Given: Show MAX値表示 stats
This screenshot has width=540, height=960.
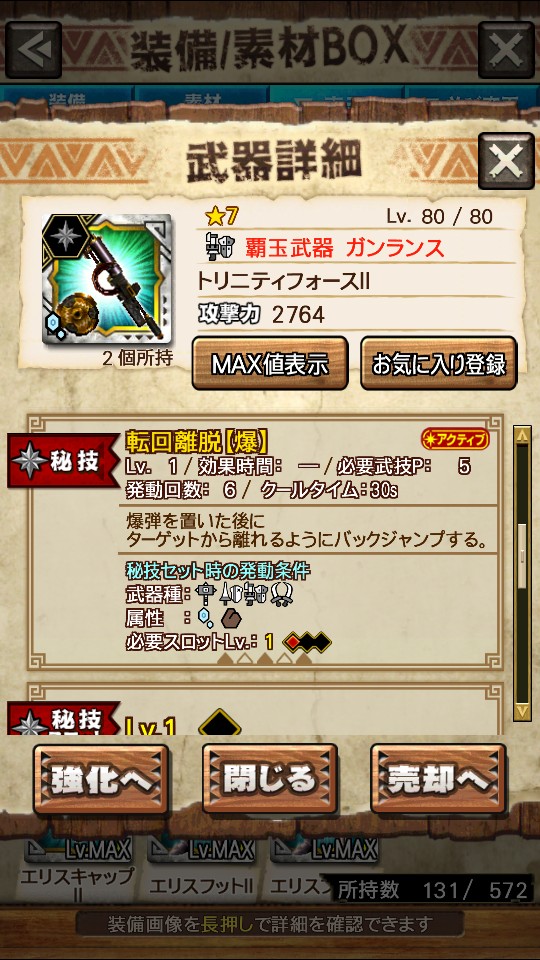Looking at the screenshot, I should click(270, 364).
